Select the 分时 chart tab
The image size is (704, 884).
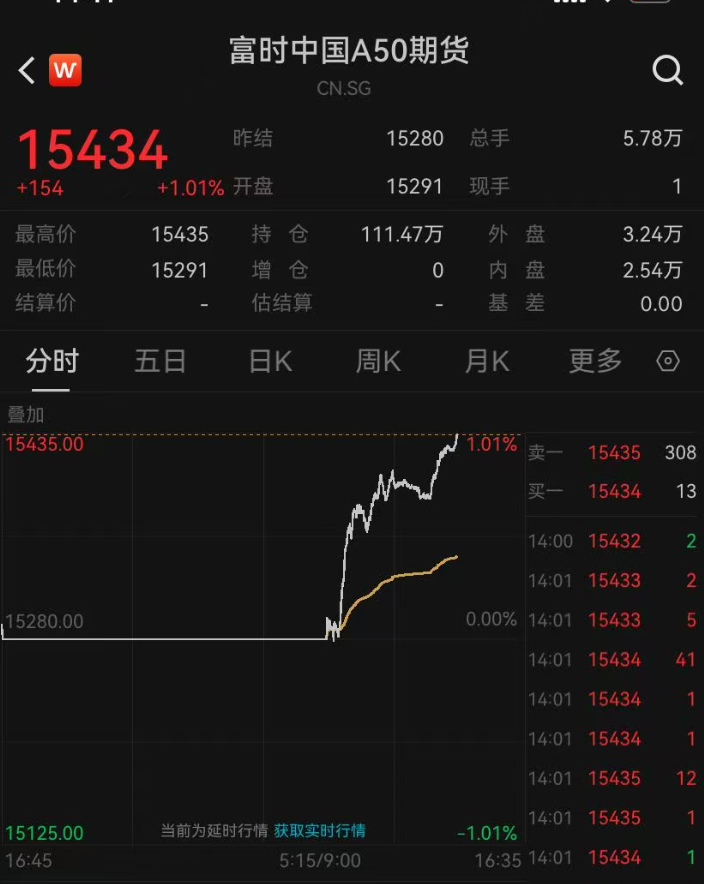click(x=52, y=361)
